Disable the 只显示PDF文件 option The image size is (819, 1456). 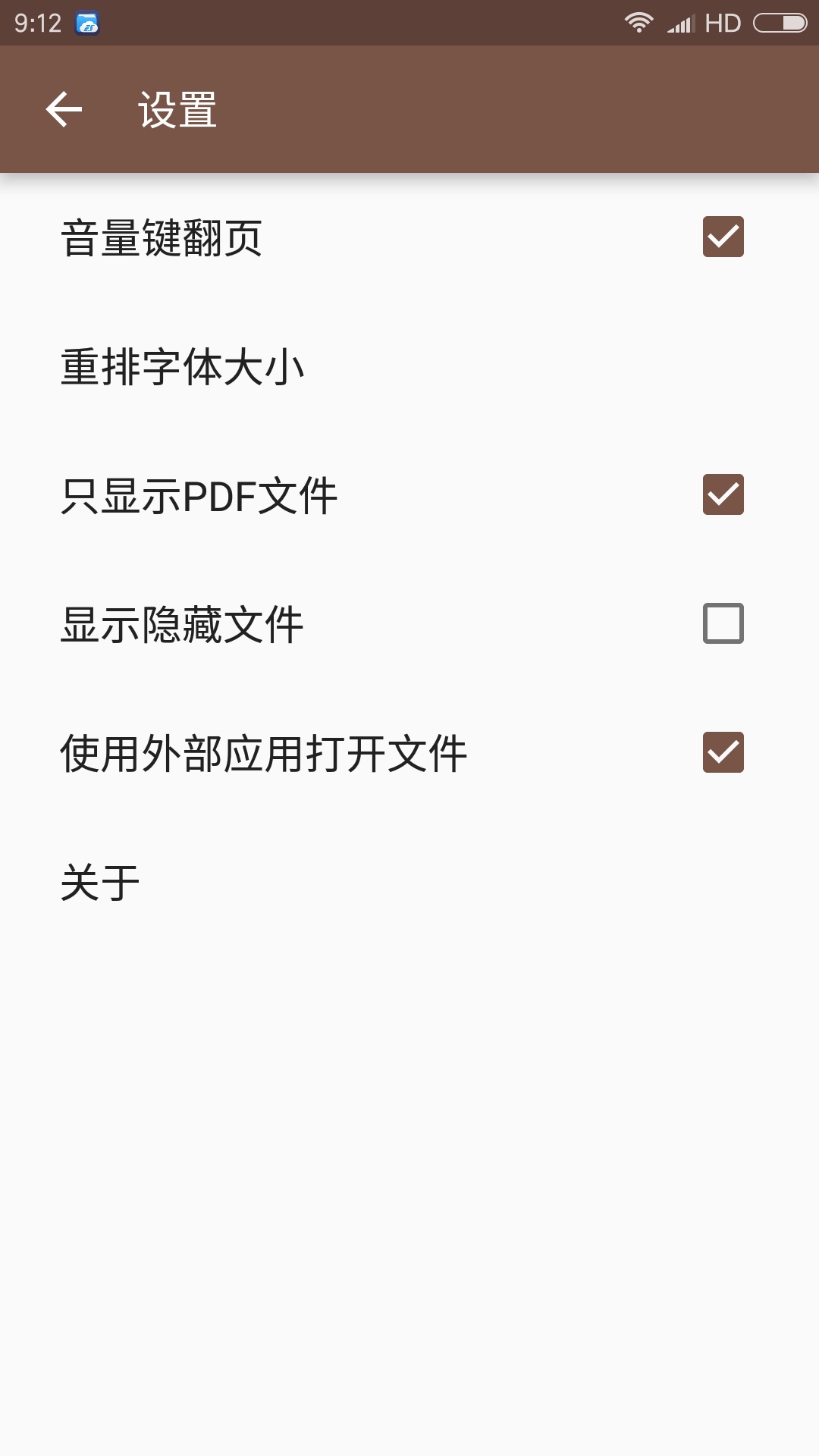click(x=723, y=494)
